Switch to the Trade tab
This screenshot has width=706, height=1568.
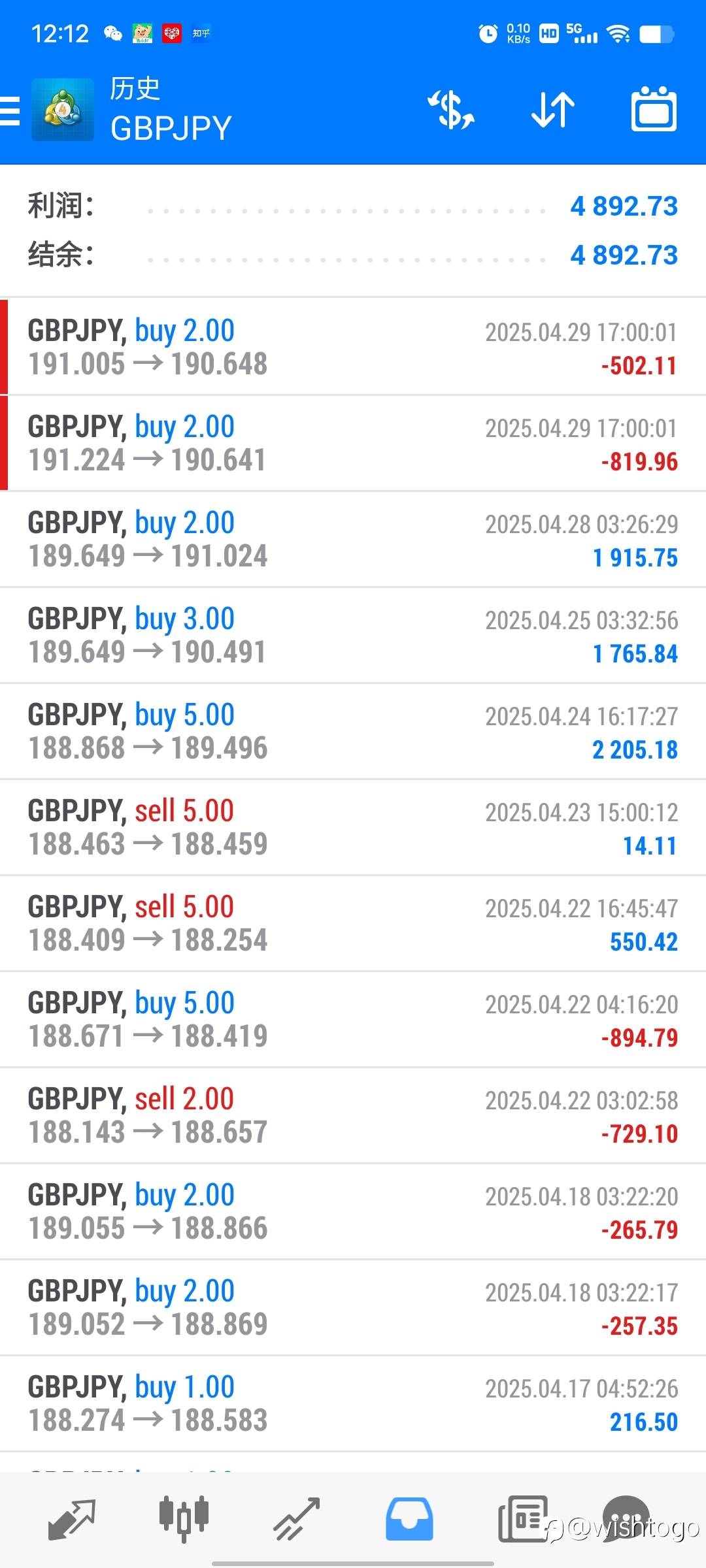296,1518
